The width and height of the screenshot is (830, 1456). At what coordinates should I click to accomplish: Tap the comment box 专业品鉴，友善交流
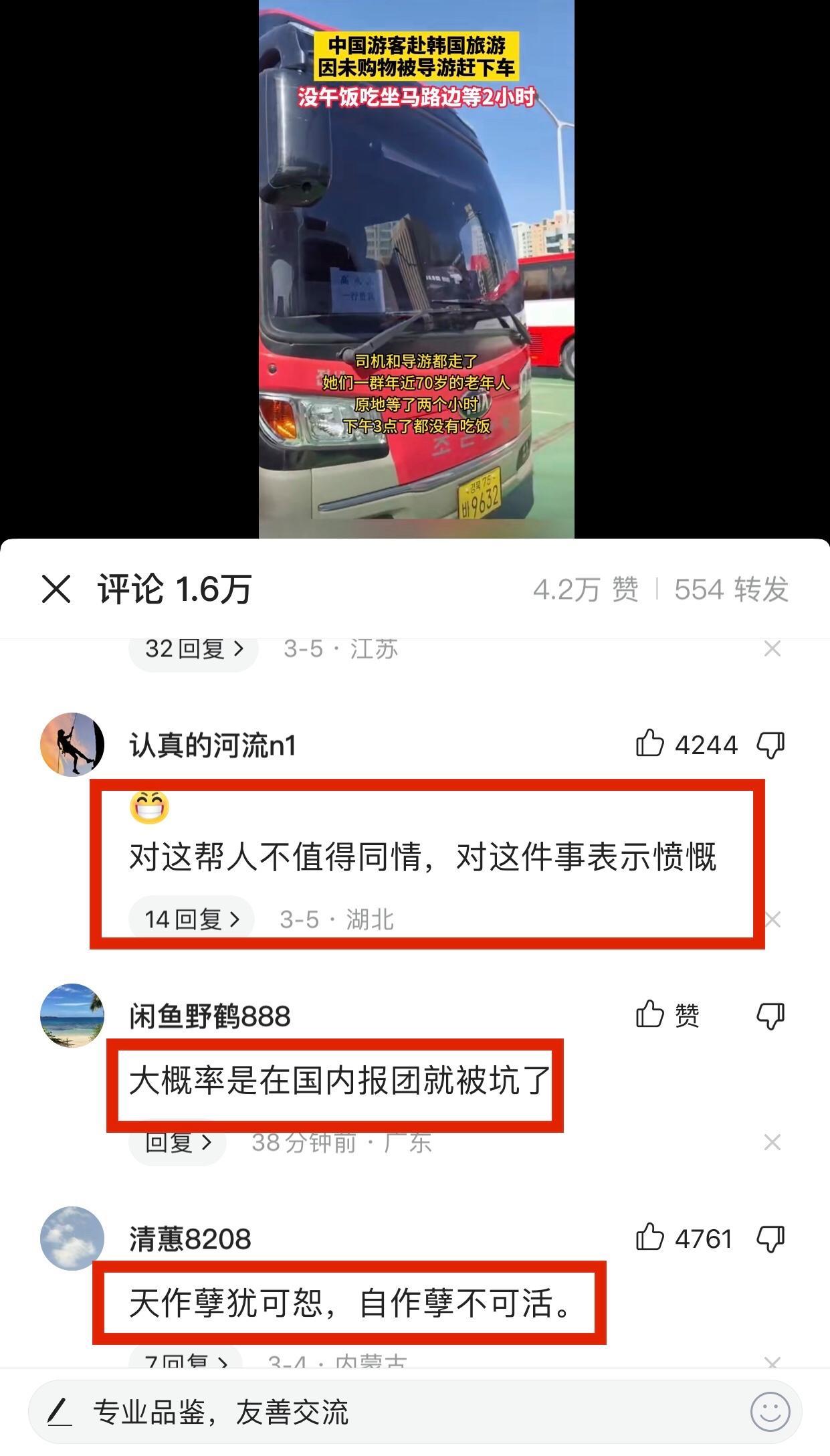click(375, 1412)
